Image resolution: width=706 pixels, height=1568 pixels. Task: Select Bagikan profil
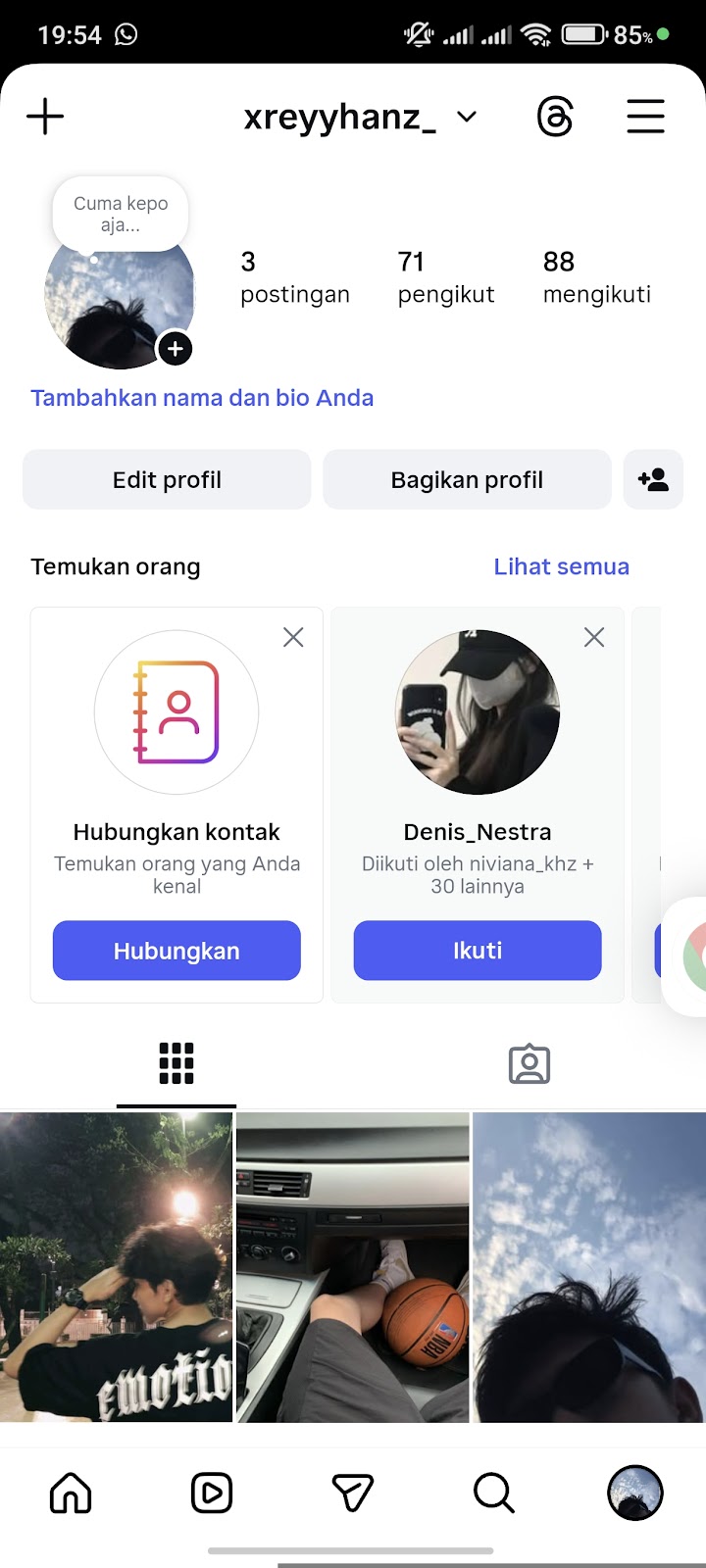(x=467, y=480)
